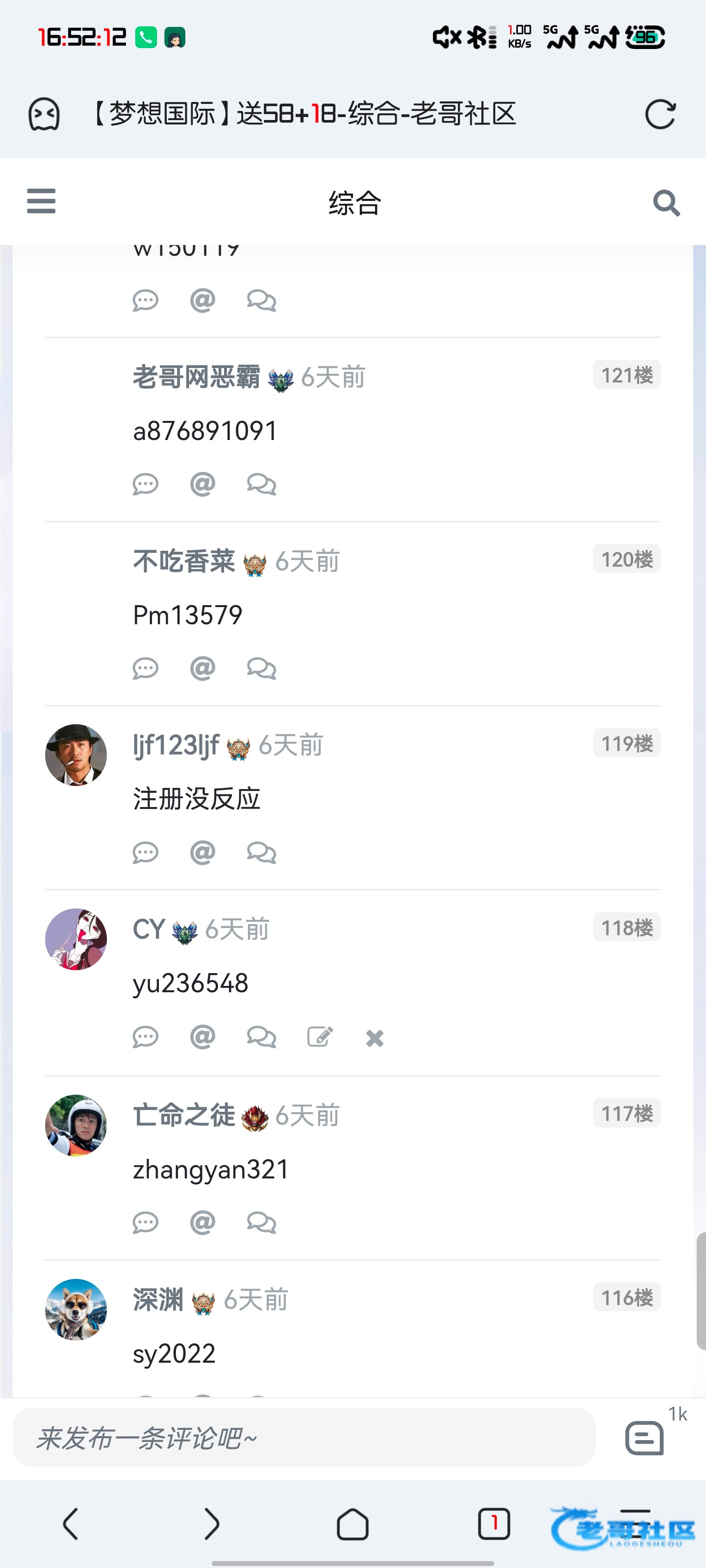Open 深渊's avatar
The height and width of the screenshot is (1568, 706).
[76, 1309]
